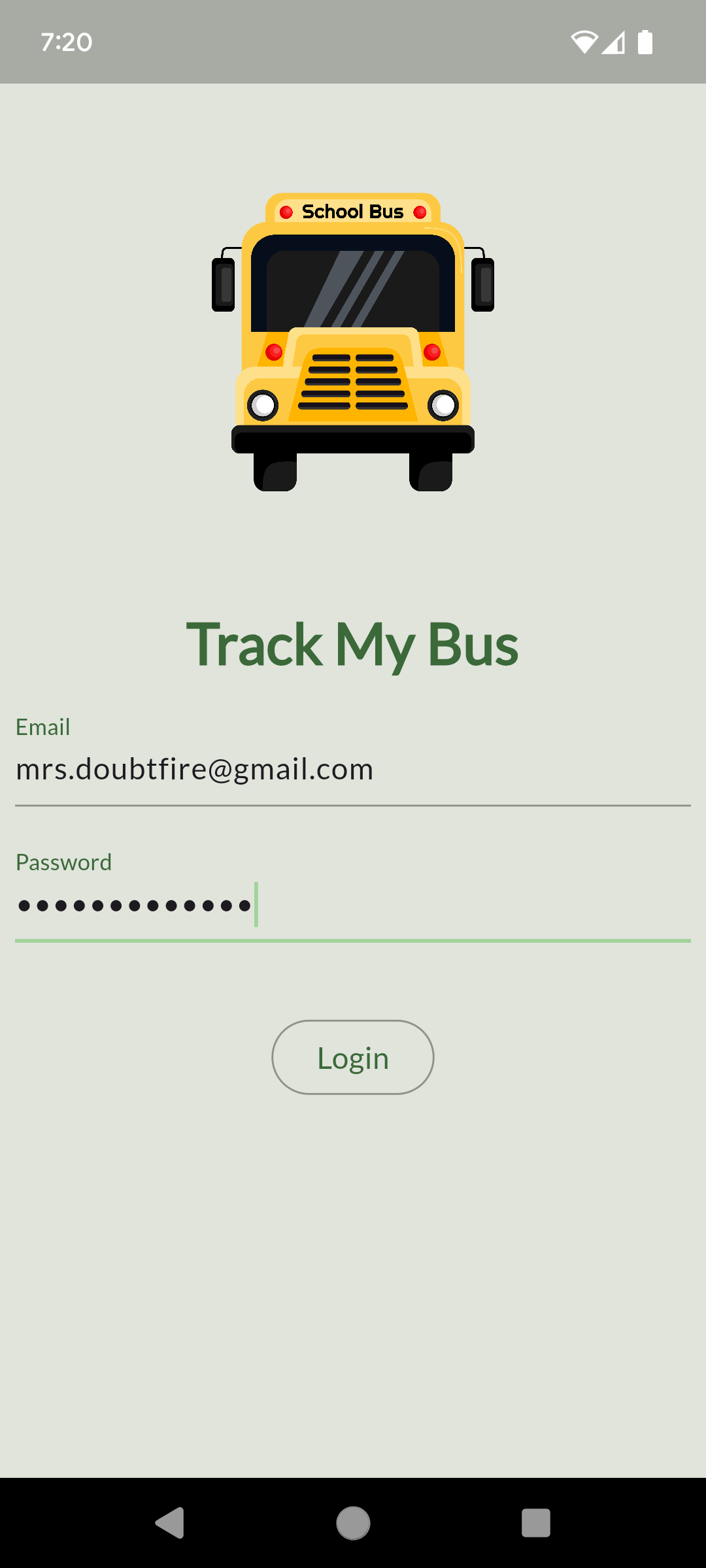Tap the battery indicator icon
Screen dimensions: 706x1568
(645, 42)
